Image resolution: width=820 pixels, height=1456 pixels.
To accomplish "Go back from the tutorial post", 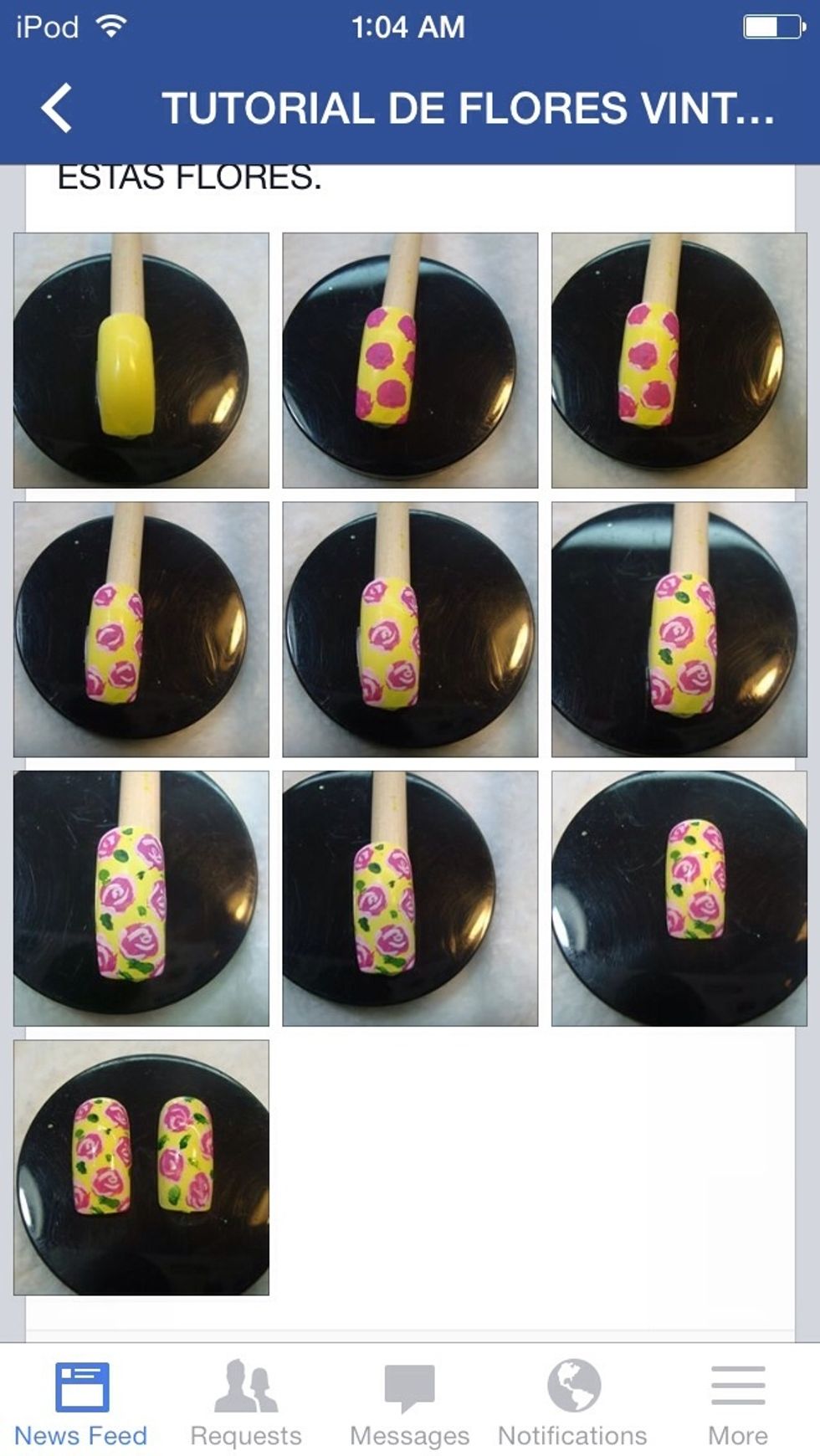I will point(57,108).
